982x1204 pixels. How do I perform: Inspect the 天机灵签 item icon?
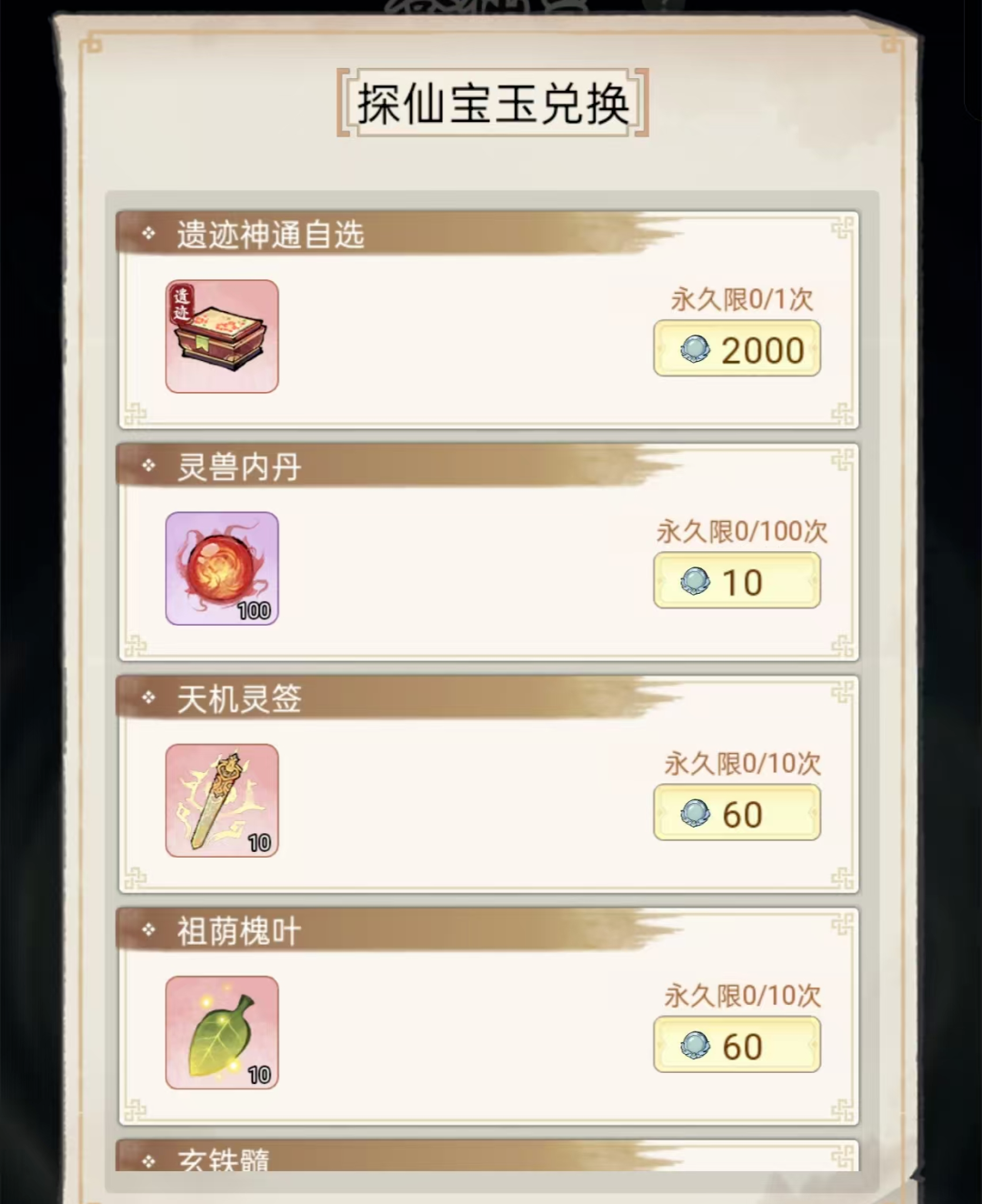[x=222, y=800]
